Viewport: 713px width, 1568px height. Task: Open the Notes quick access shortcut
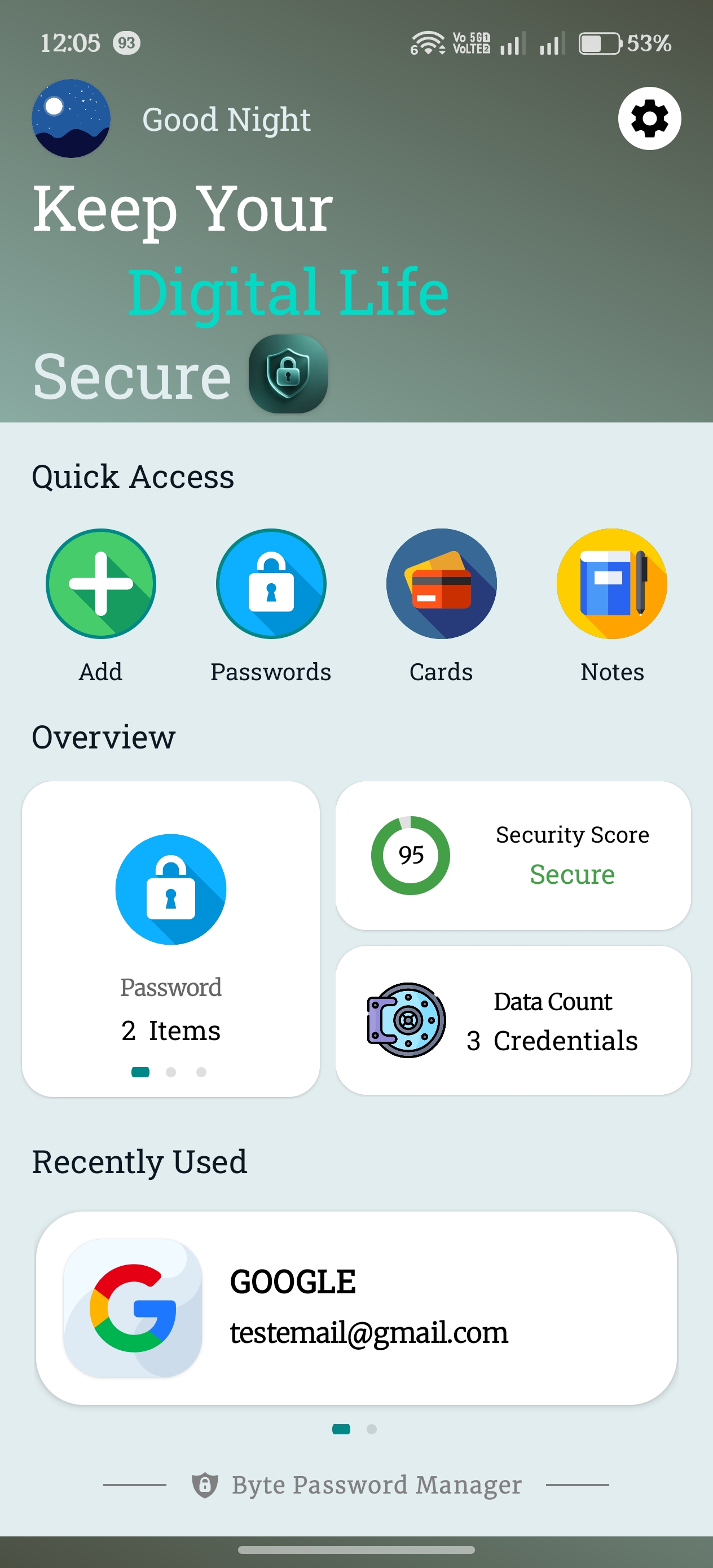[x=611, y=583]
